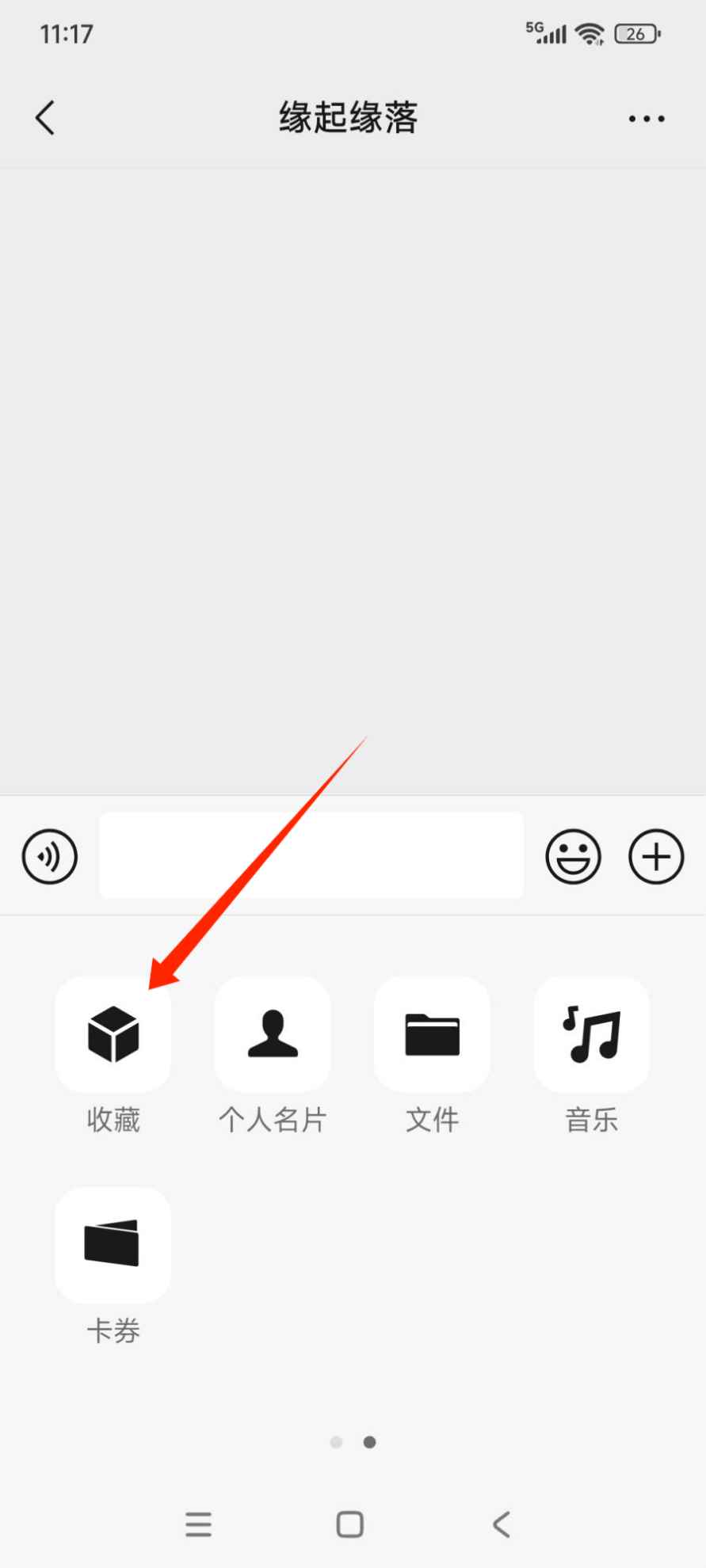Open 卡券 coupons option
The width and height of the screenshot is (706, 1568).
pyautogui.click(x=113, y=1245)
